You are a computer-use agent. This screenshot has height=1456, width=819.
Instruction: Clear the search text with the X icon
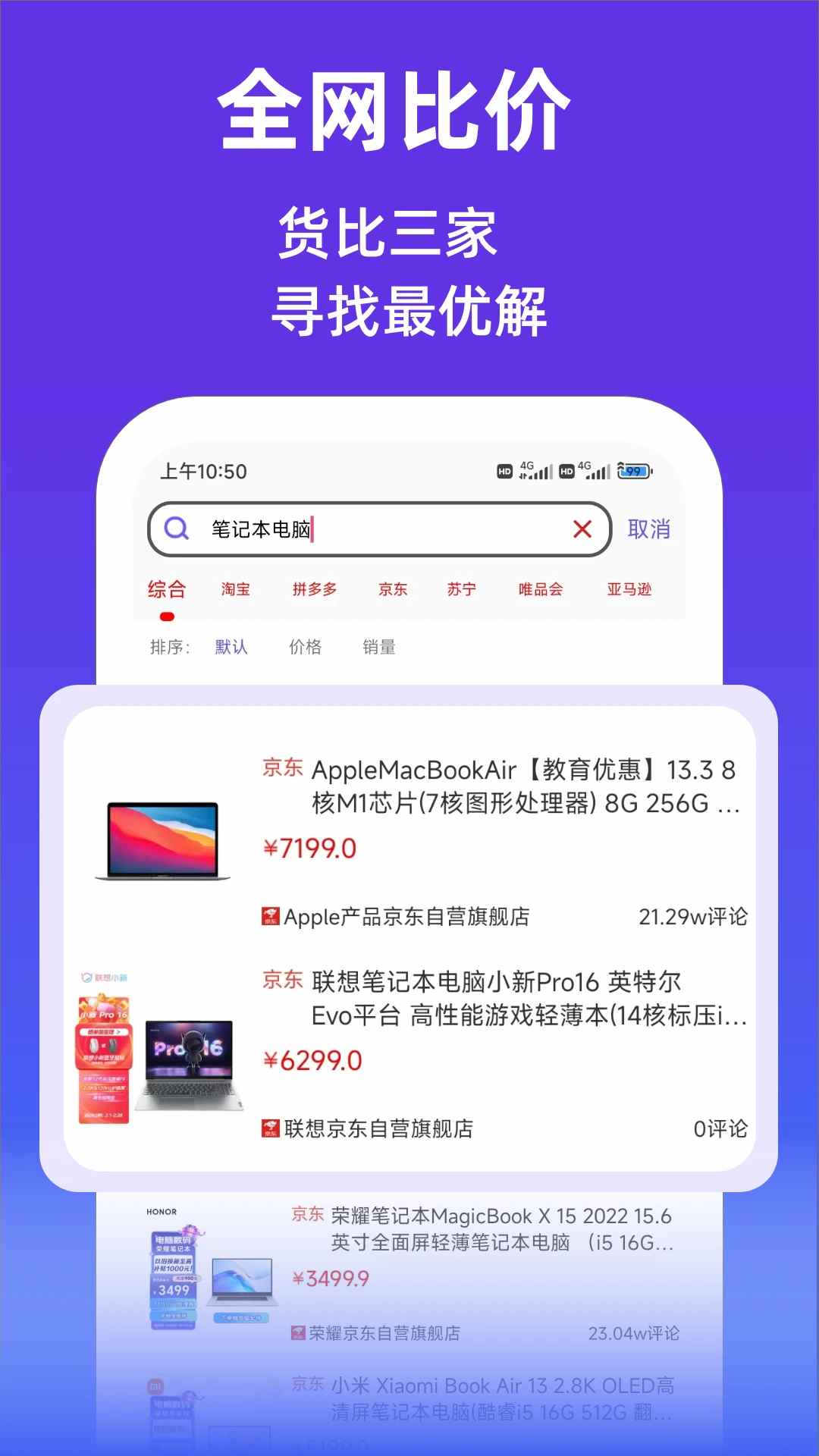[580, 529]
